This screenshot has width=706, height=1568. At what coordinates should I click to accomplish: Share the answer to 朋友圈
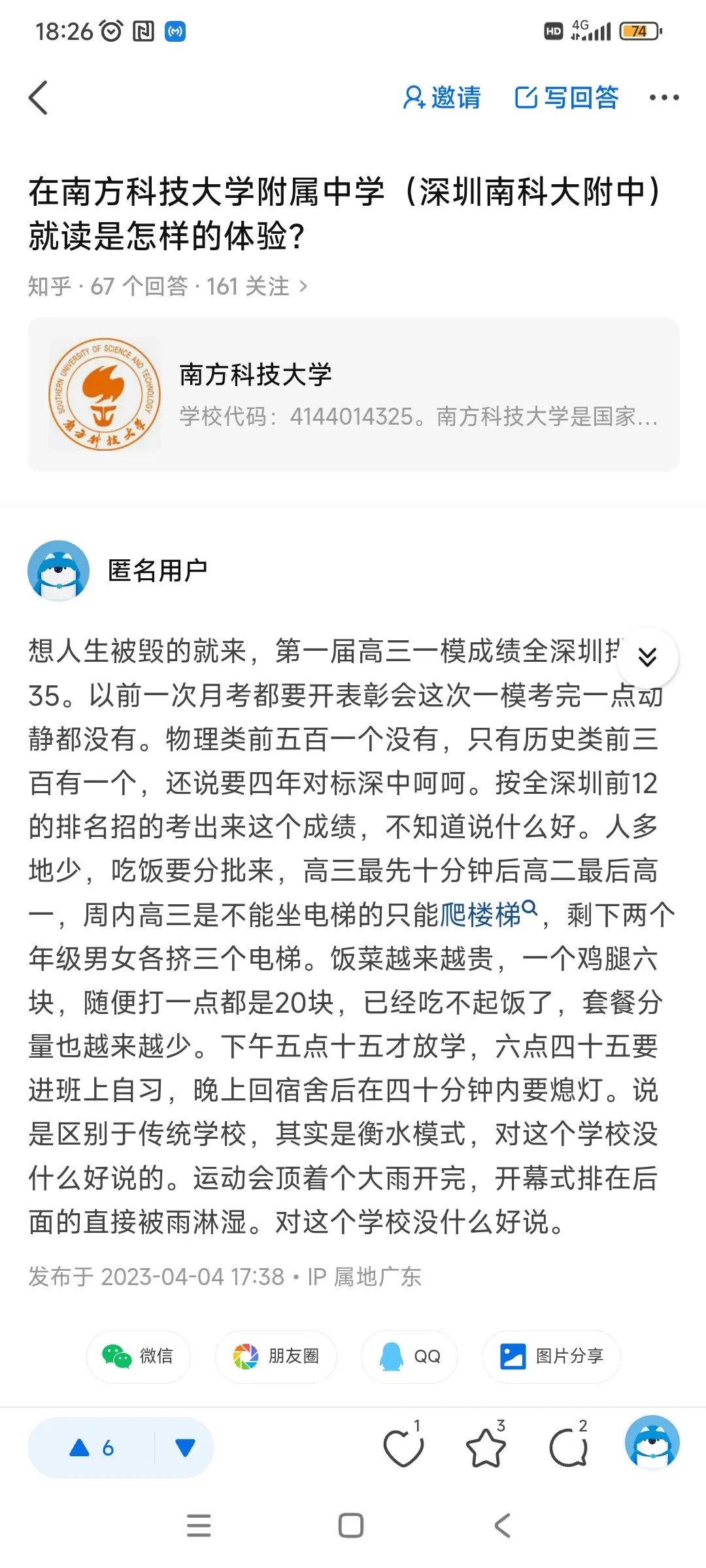276,1356
